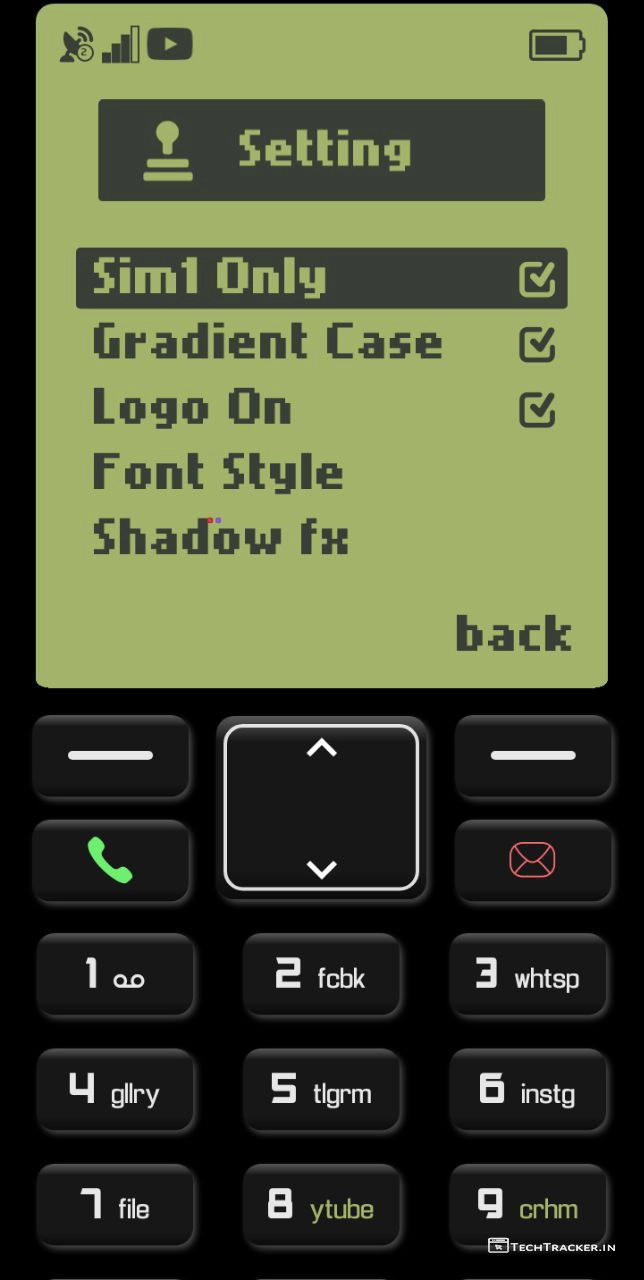
Task: Tap the 6 instg key
Action: tap(528, 1091)
